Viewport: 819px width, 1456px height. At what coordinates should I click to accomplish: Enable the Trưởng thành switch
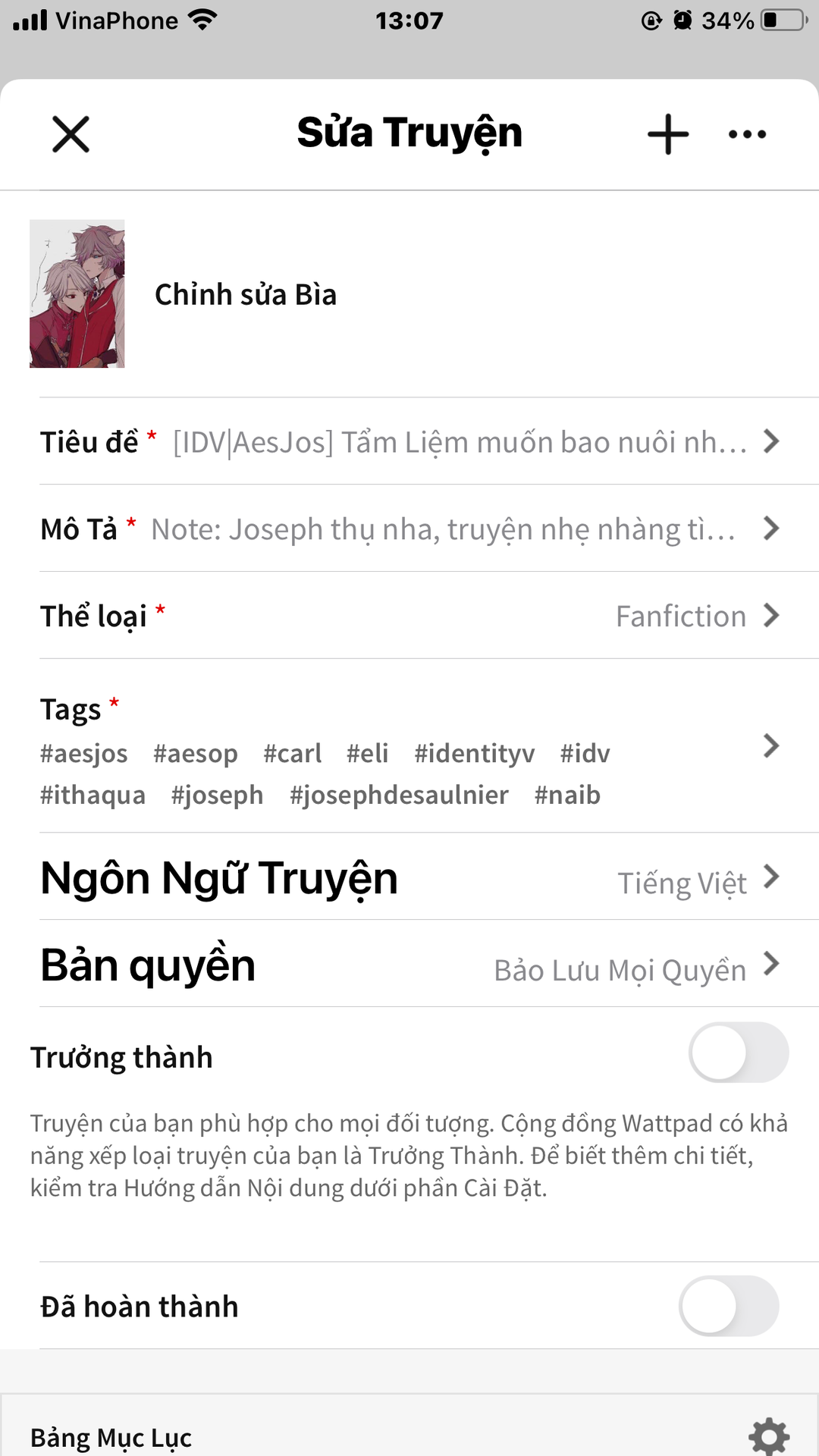738,1053
